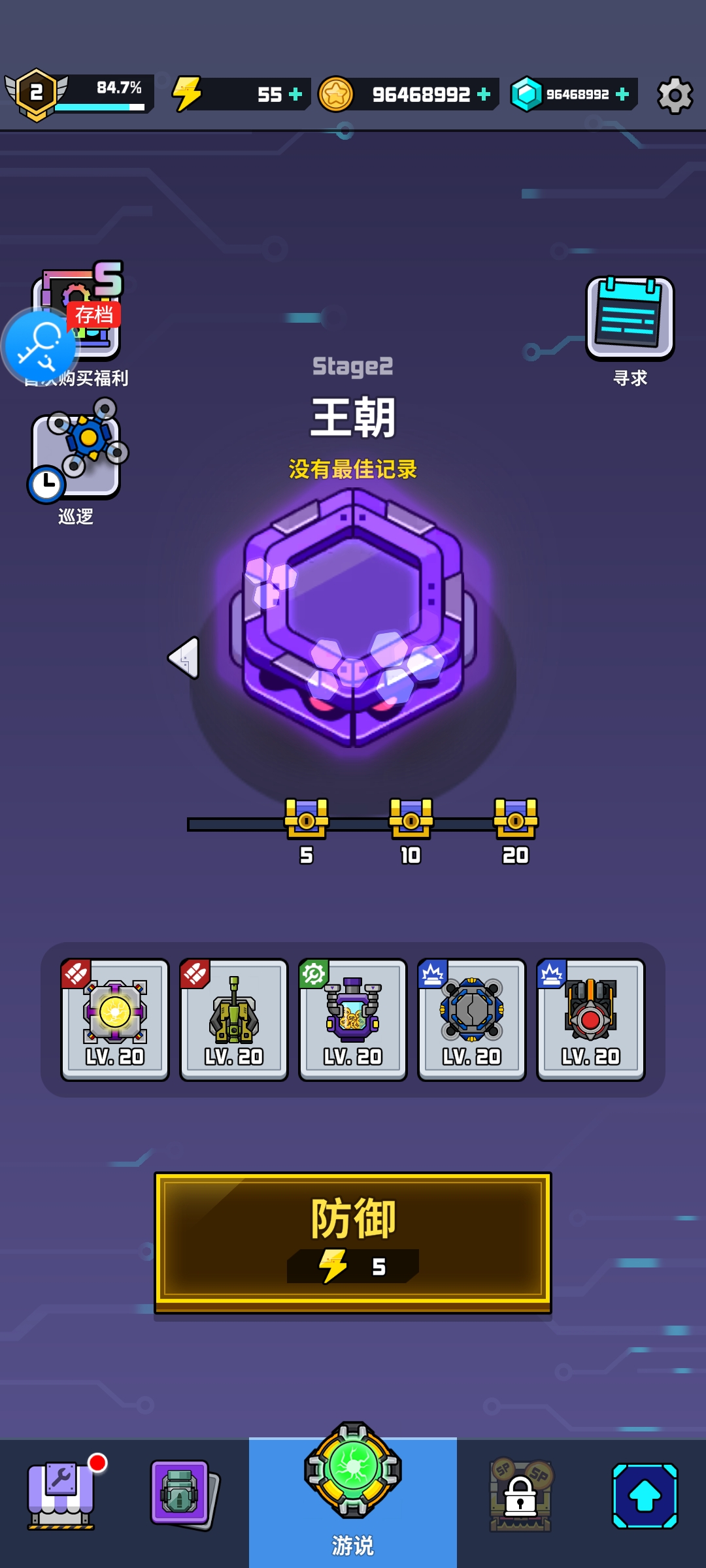706x1568 pixels.
Task: Select the red-core turret card
Action: (590, 1019)
